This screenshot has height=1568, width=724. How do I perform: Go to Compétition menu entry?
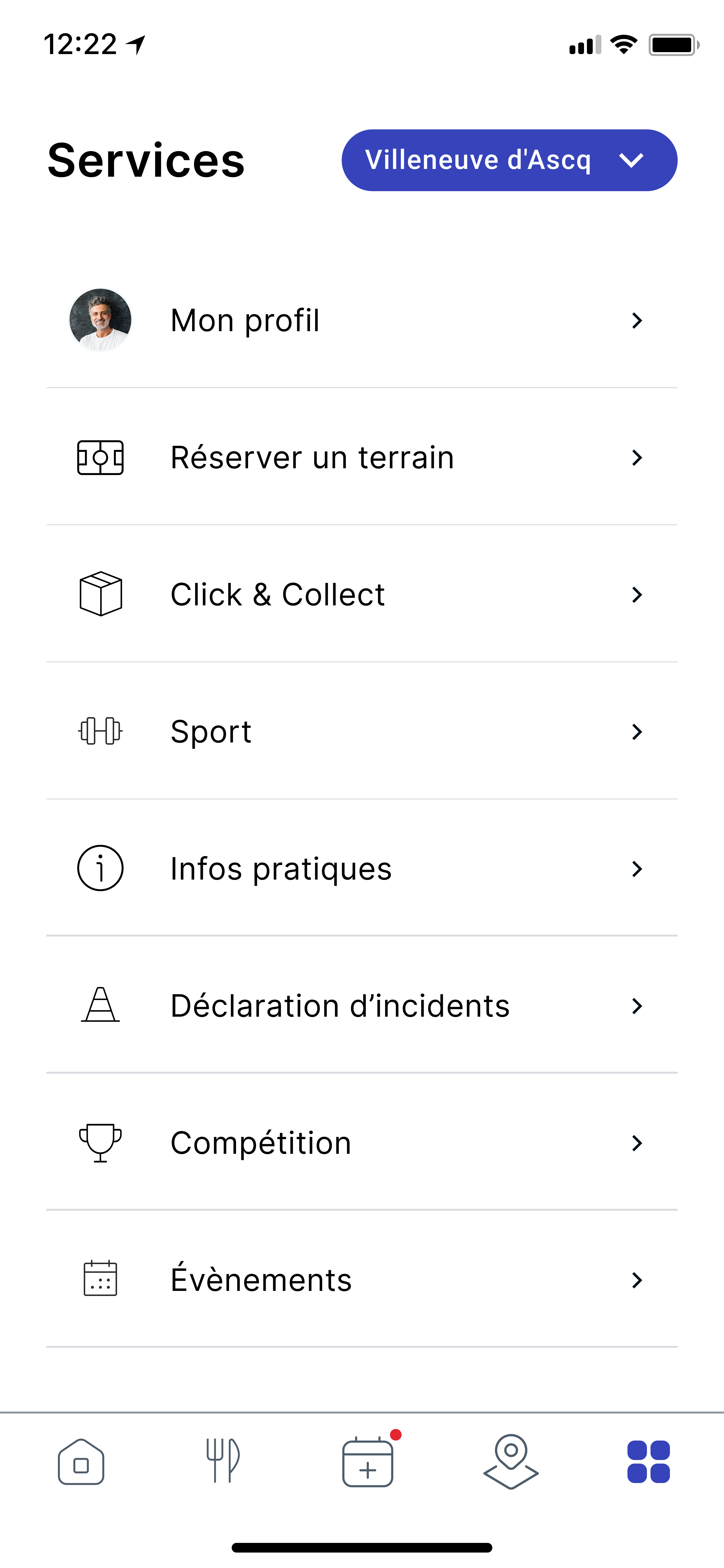click(x=260, y=1142)
